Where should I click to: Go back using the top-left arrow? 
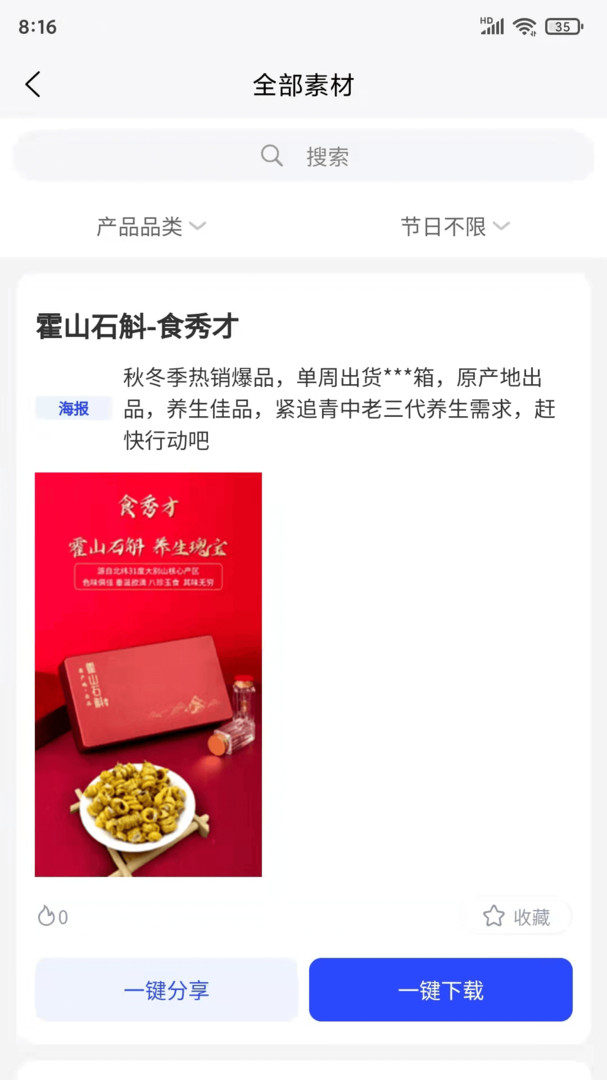pos(33,85)
